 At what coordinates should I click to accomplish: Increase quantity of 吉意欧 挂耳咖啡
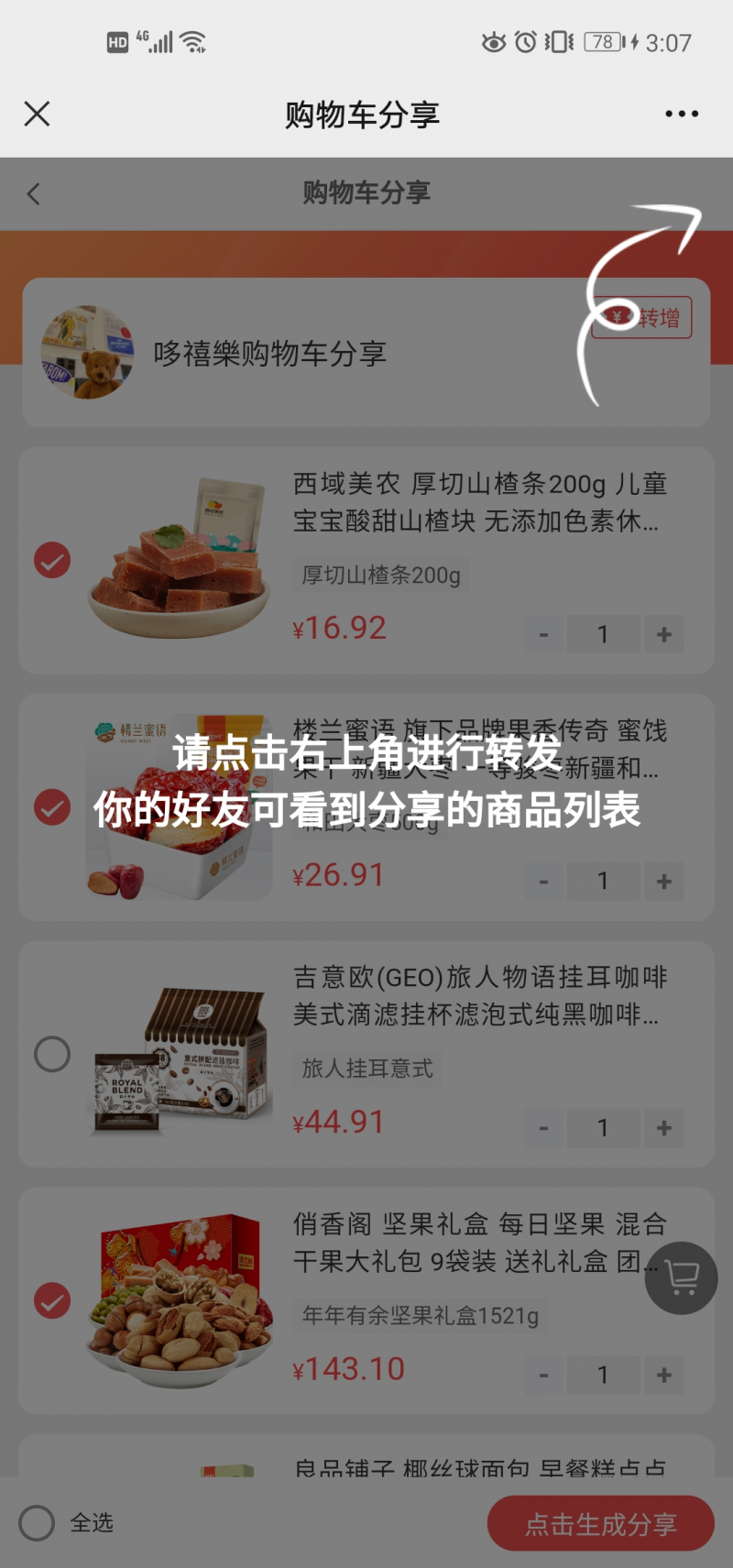pyautogui.click(x=664, y=1128)
